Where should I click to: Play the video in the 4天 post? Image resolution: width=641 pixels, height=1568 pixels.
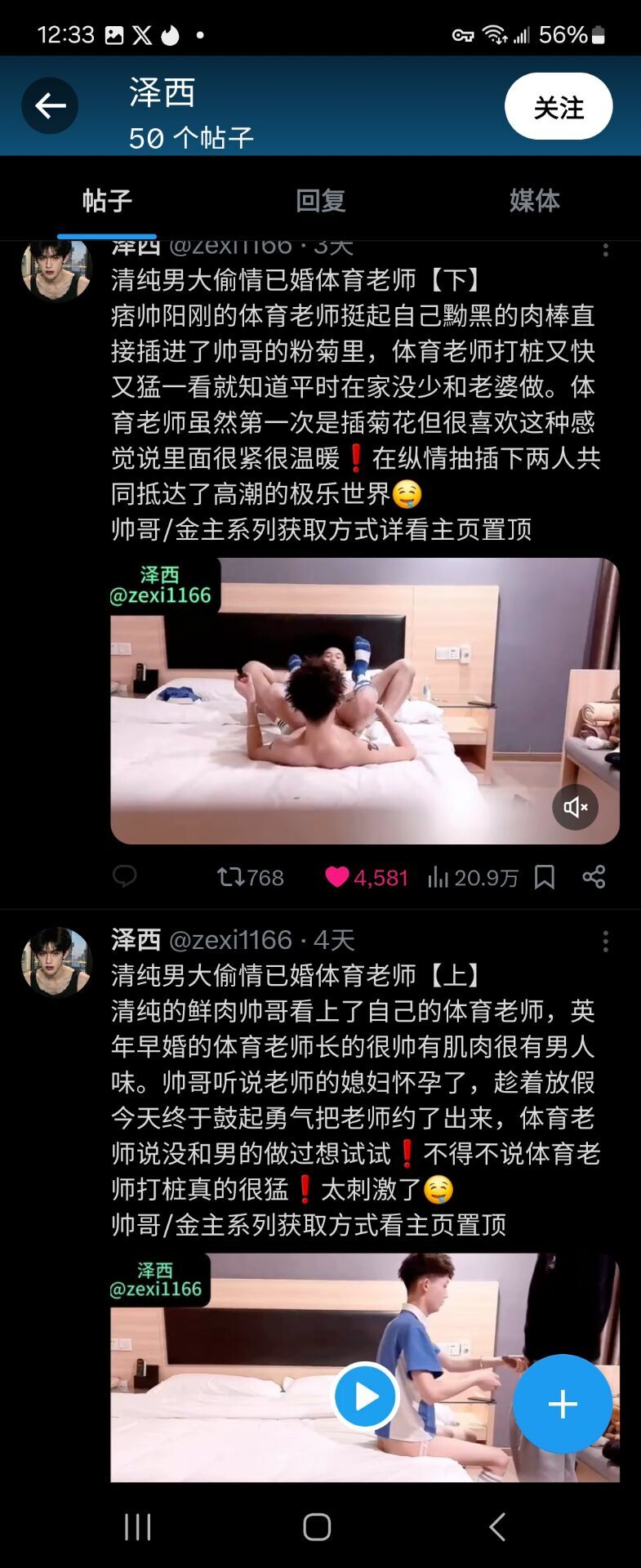(365, 1396)
